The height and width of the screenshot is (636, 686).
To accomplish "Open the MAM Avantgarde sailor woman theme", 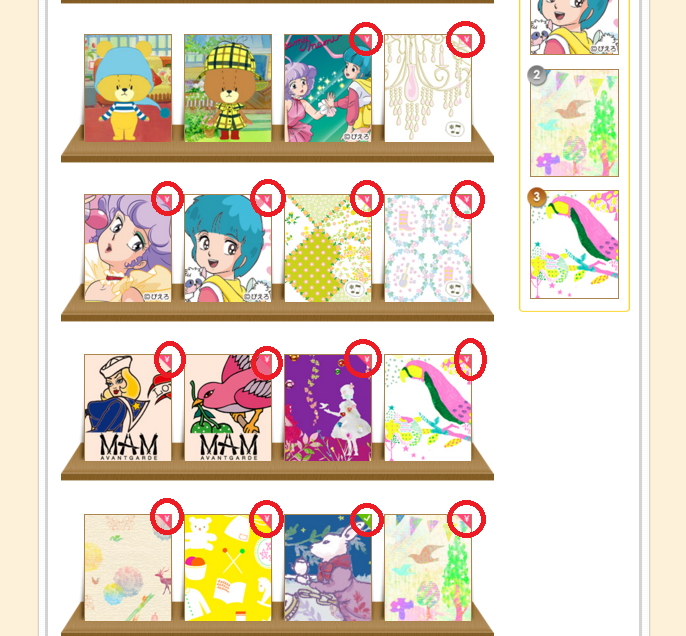I will coord(128,407).
